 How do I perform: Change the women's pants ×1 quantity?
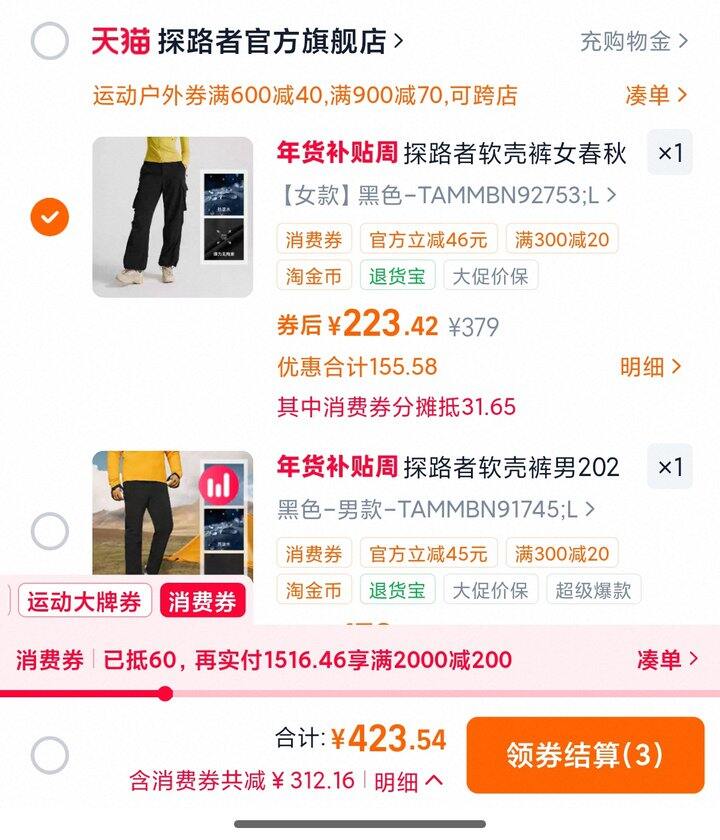pos(669,153)
